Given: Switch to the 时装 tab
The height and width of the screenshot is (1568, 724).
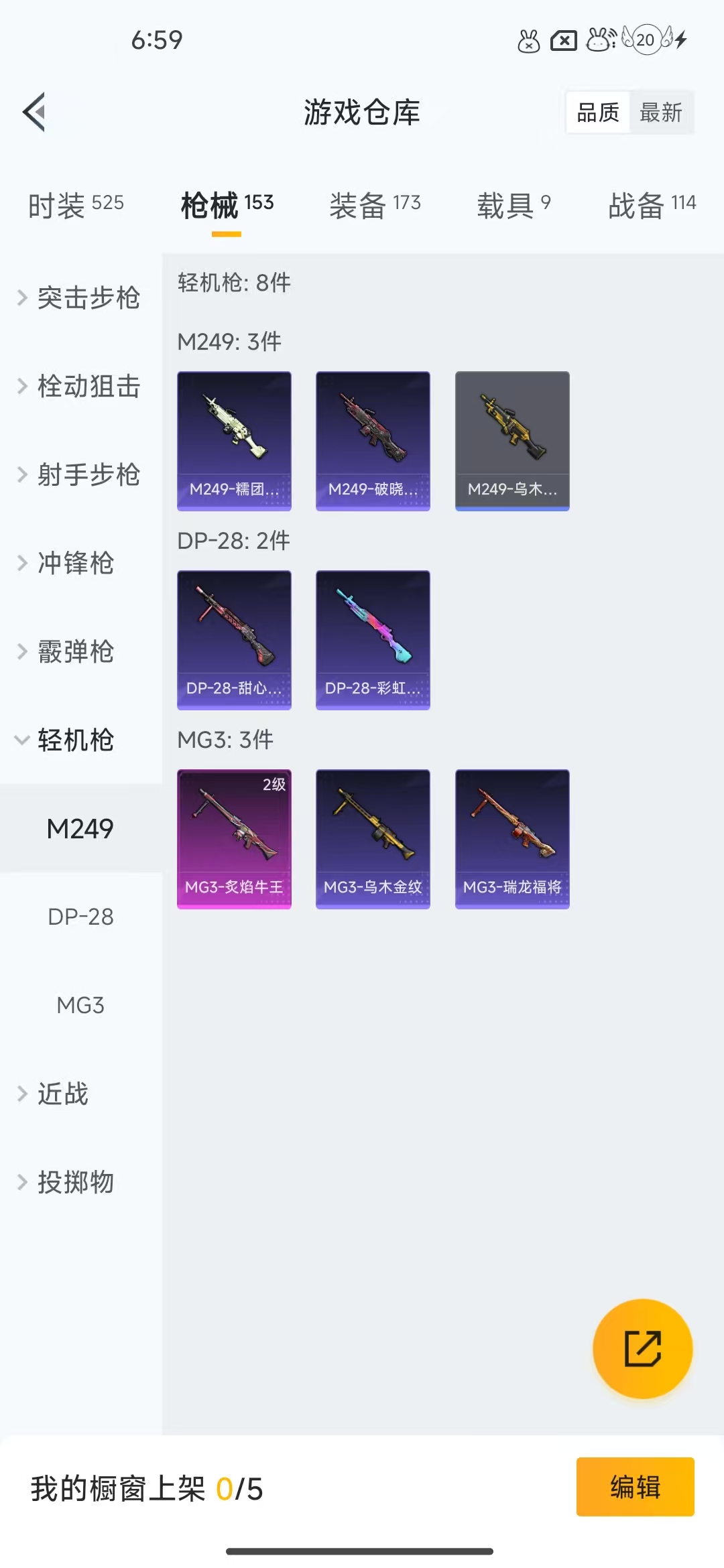Looking at the screenshot, I should tap(76, 205).
